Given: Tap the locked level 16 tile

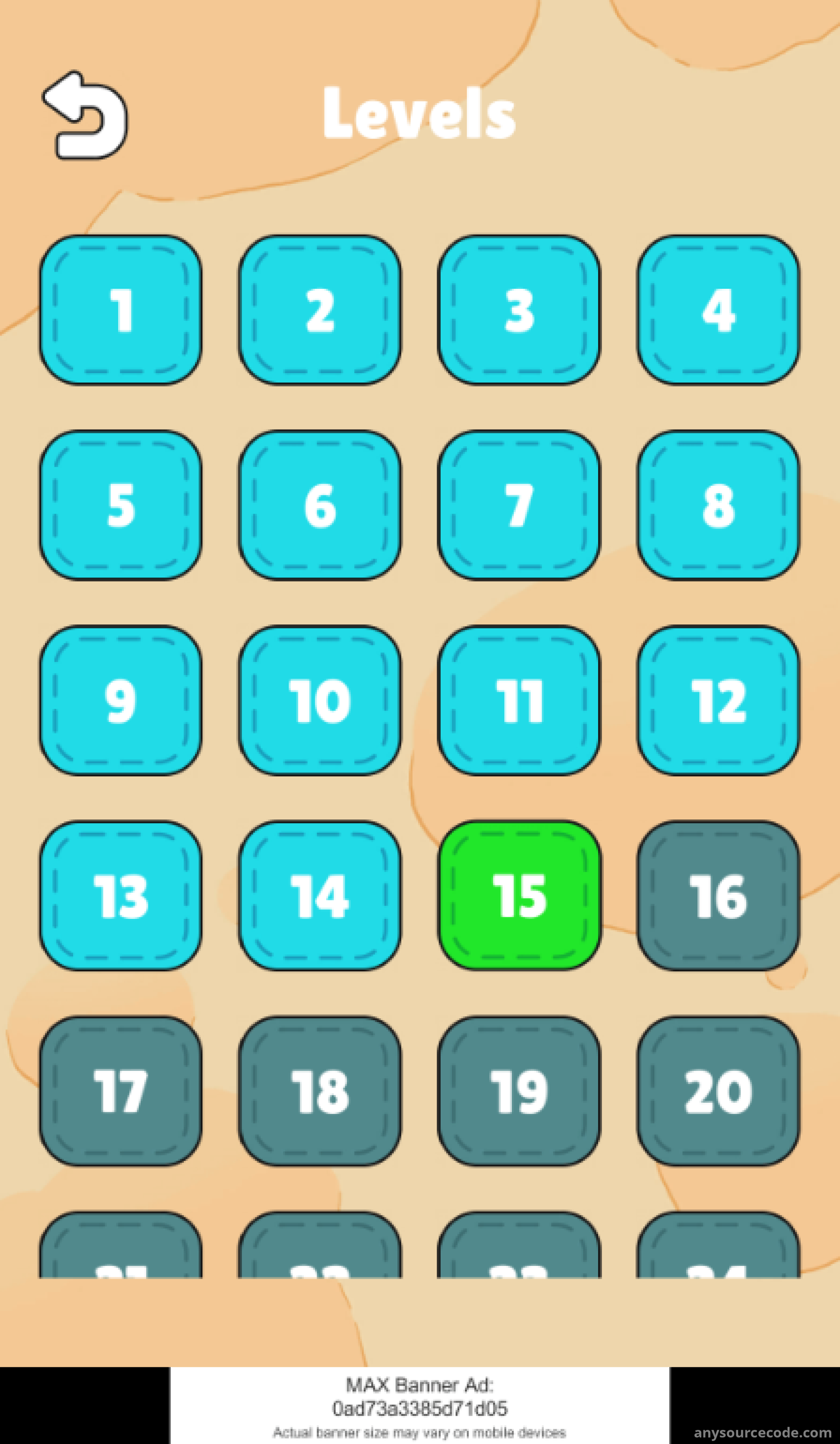Looking at the screenshot, I should click(719, 896).
